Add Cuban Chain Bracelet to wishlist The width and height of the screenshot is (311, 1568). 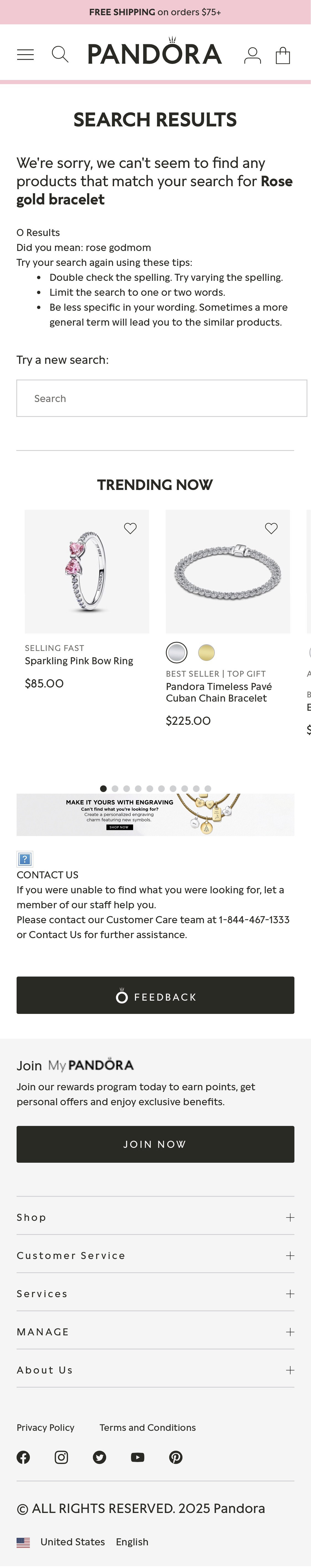coord(271,528)
